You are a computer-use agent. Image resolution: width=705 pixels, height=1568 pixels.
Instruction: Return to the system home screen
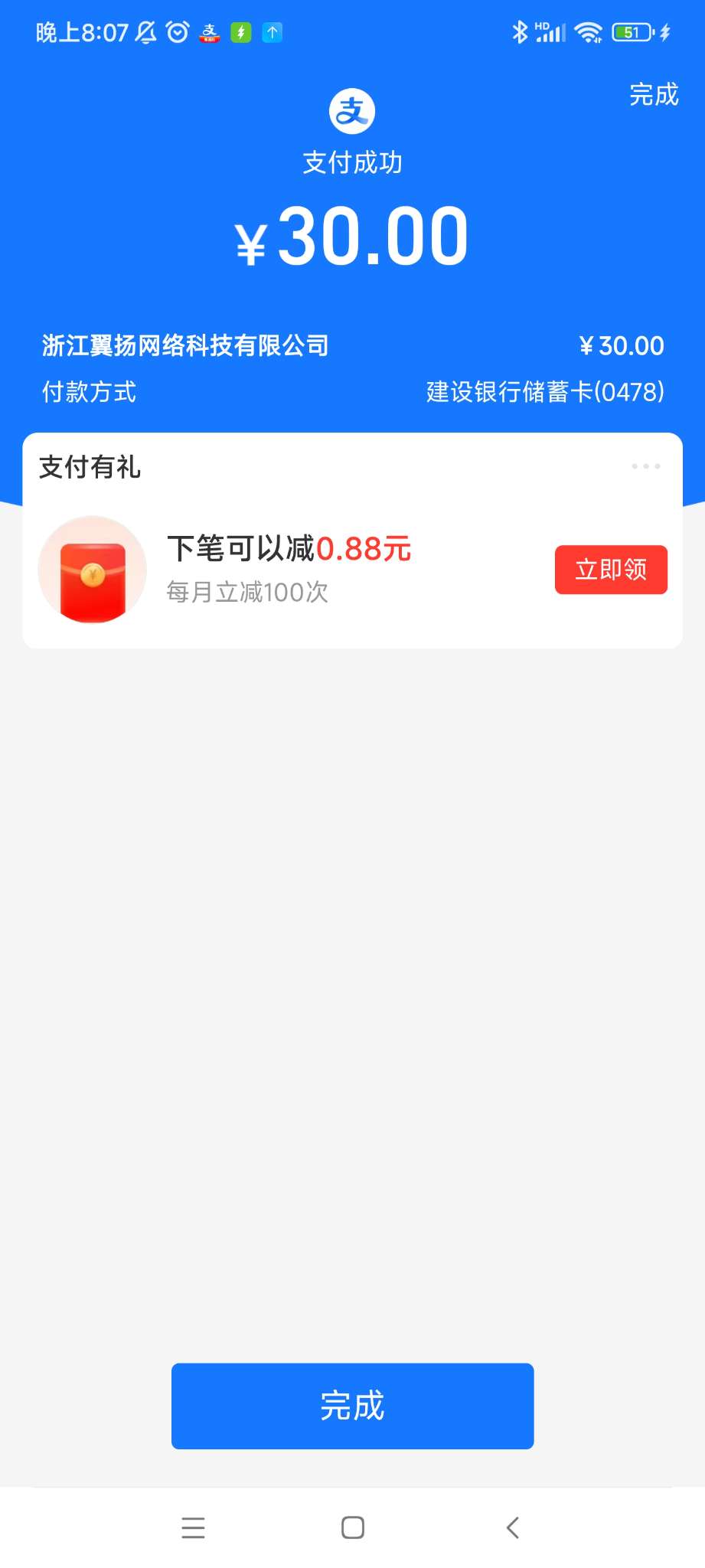[x=352, y=1527]
